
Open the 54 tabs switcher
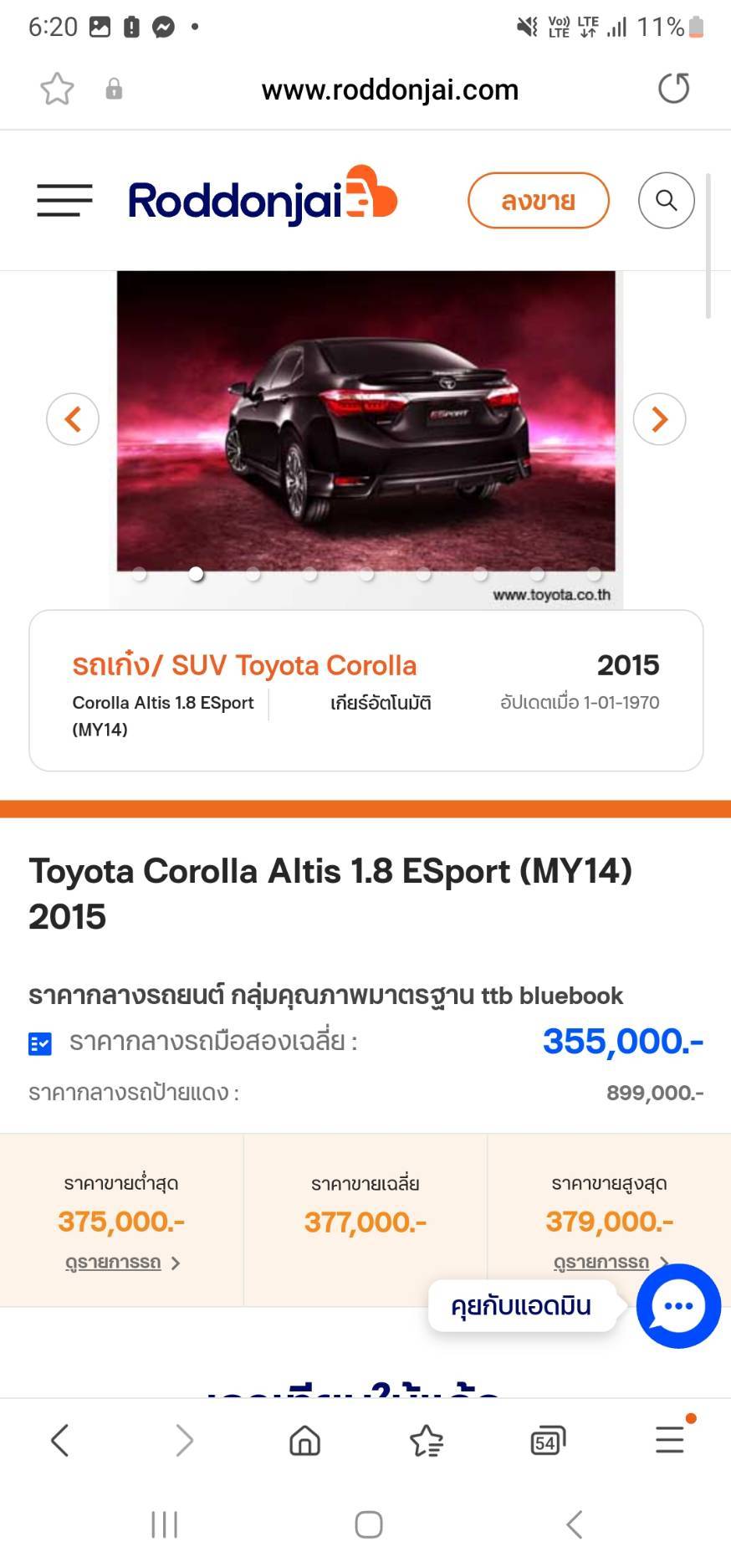pyautogui.click(x=548, y=1441)
